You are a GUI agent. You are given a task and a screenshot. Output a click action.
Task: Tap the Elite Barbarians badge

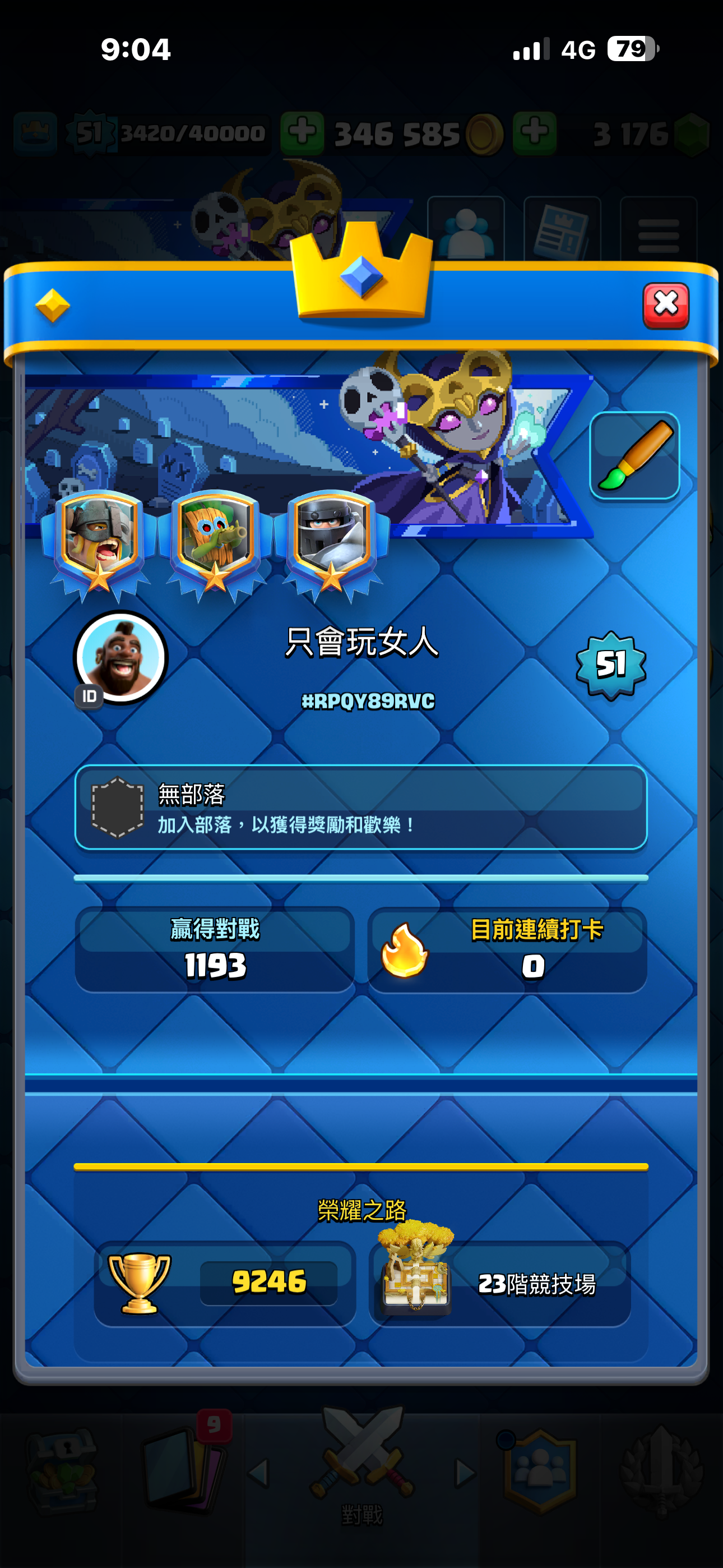point(99,541)
